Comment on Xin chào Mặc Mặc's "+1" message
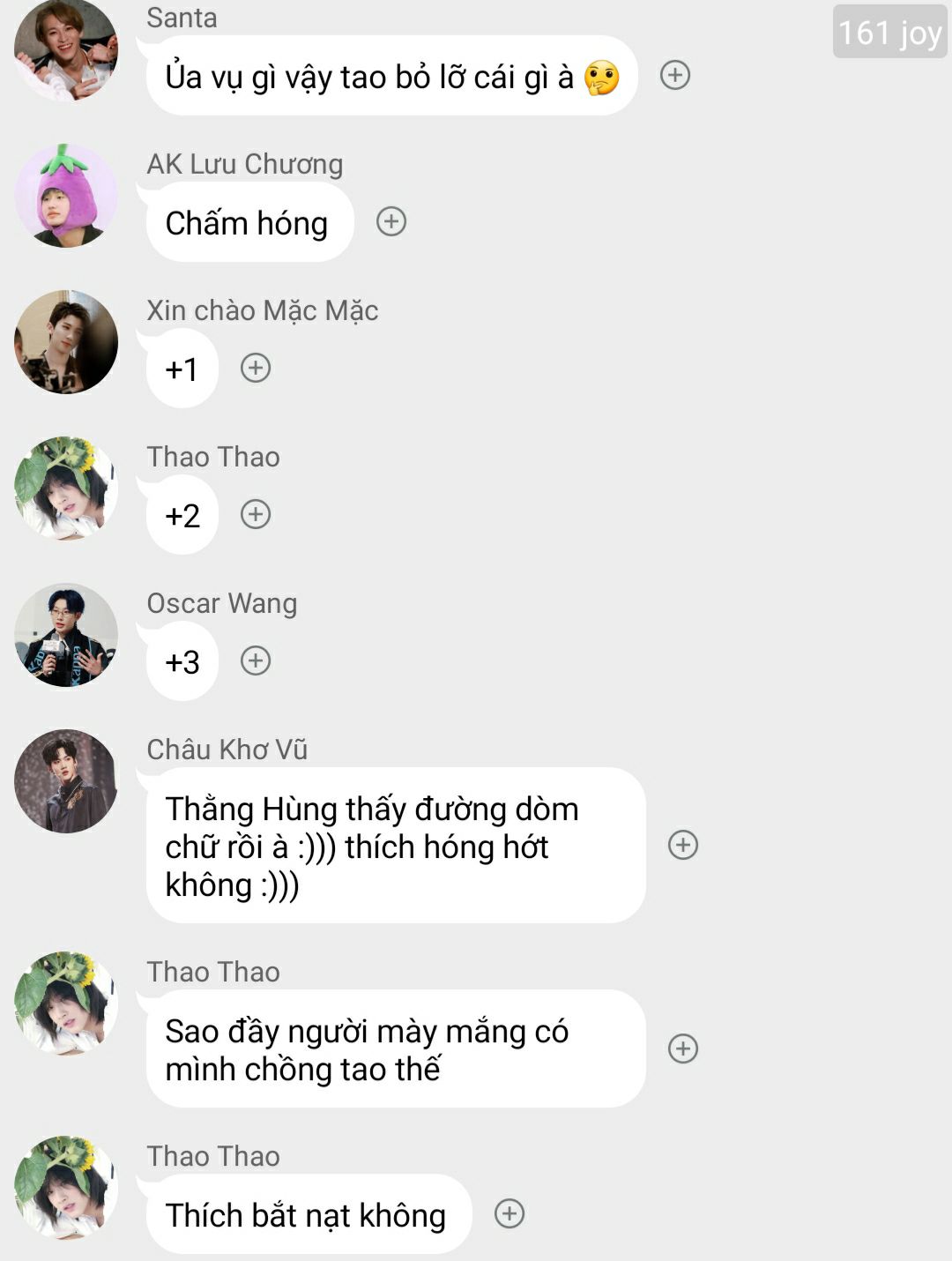952x1261 pixels. [x=256, y=368]
